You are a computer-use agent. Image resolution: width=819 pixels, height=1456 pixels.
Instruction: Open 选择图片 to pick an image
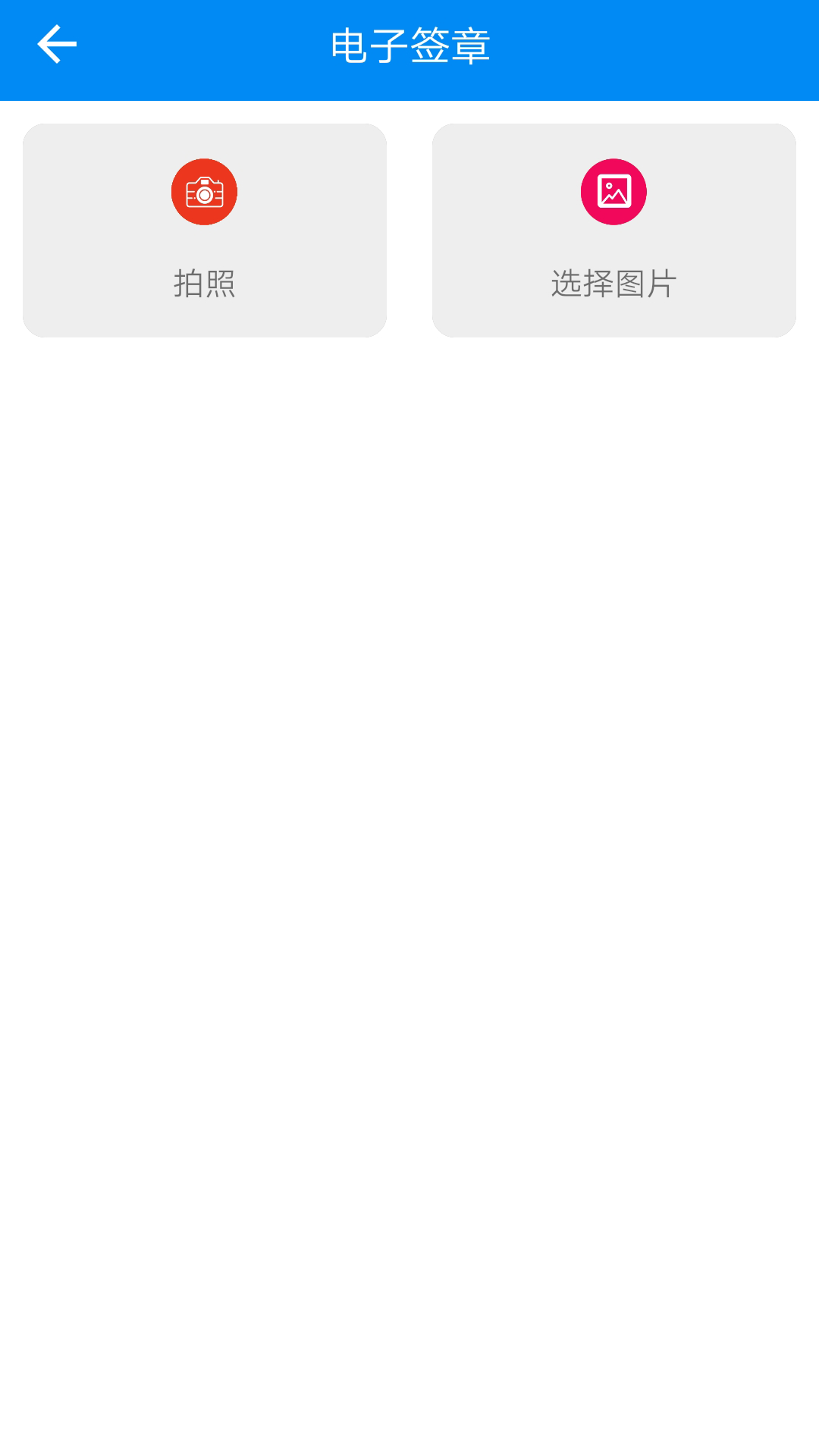613,230
